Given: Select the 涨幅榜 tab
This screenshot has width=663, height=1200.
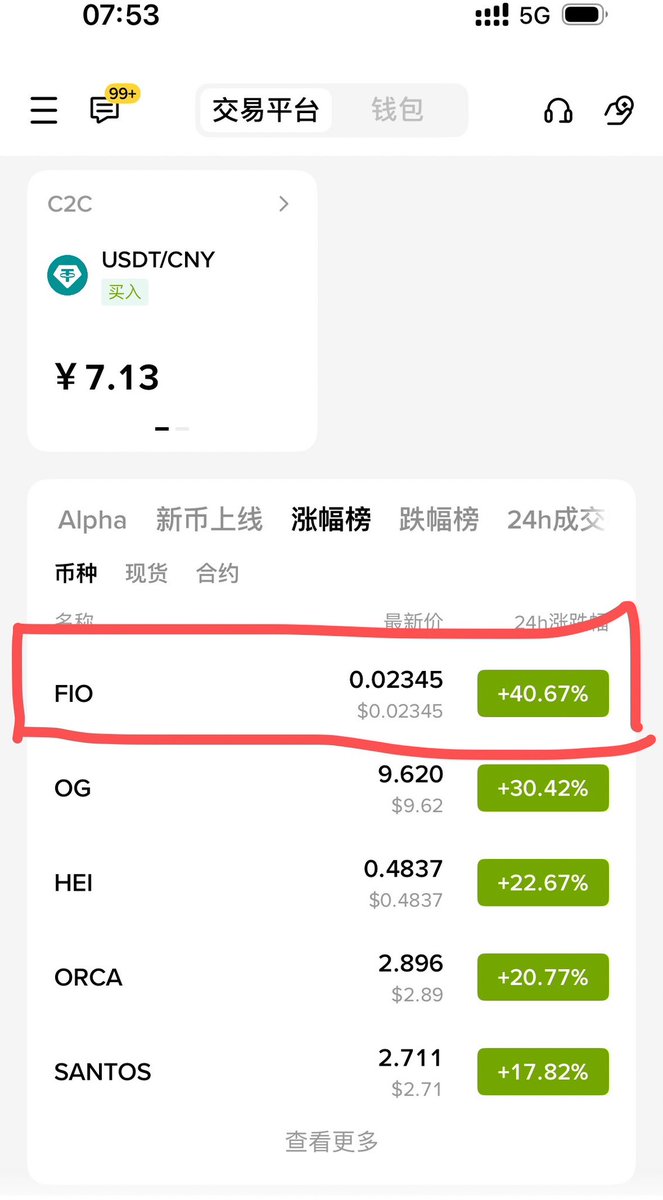Looking at the screenshot, I should pyautogui.click(x=331, y=520).
